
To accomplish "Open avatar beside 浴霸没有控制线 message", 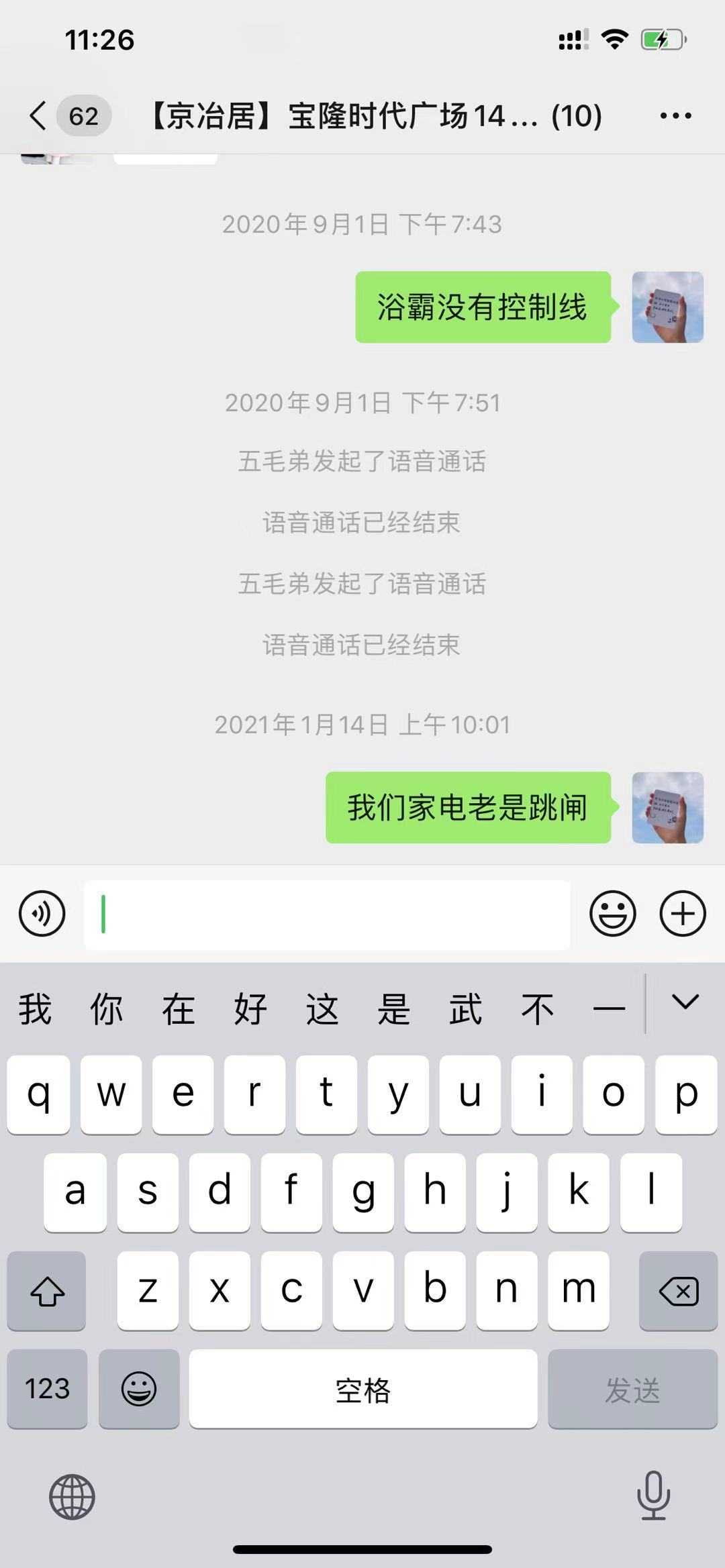I will [x=667, y=307].
